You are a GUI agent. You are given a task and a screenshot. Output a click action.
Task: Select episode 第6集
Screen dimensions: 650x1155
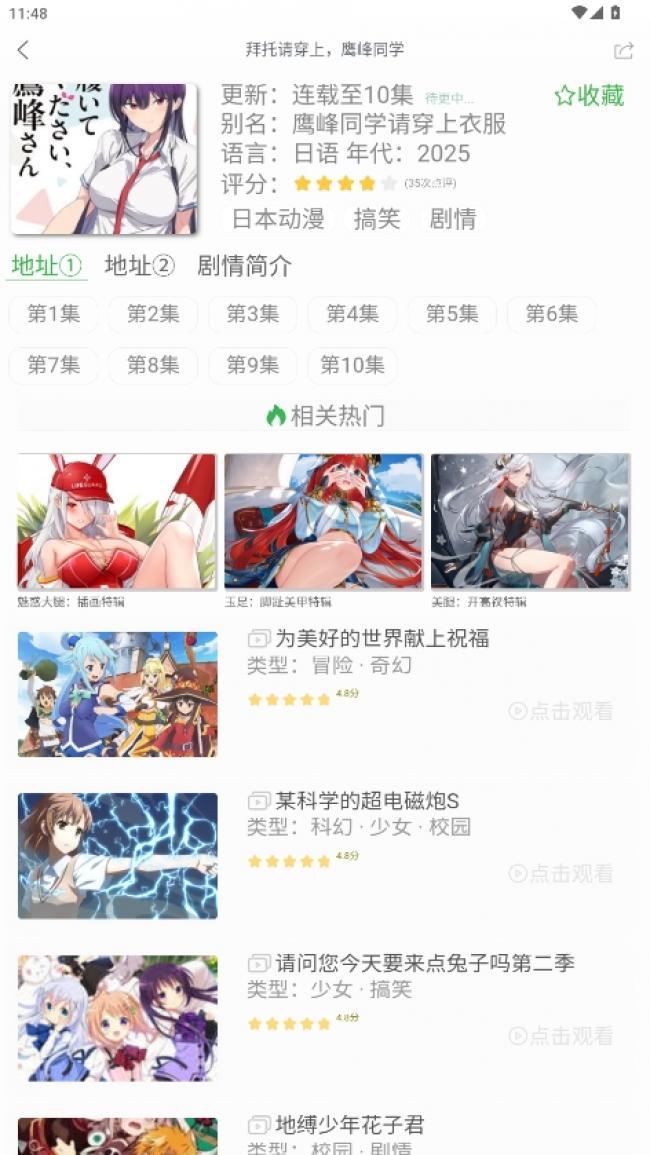point(551,314)
